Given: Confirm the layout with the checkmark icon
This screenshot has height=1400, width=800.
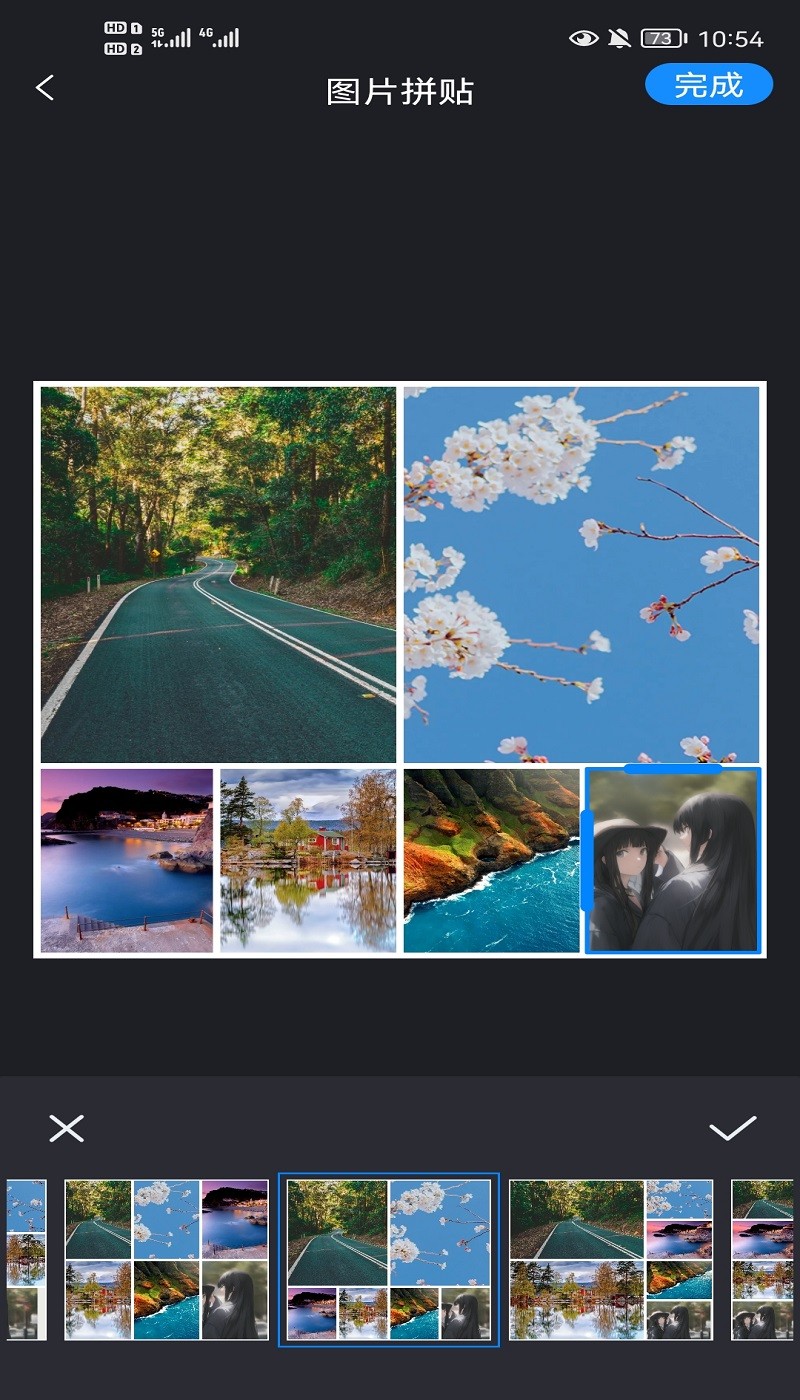Looking at the screenshot, I should pyautogui.click(x=732, y=1128).
